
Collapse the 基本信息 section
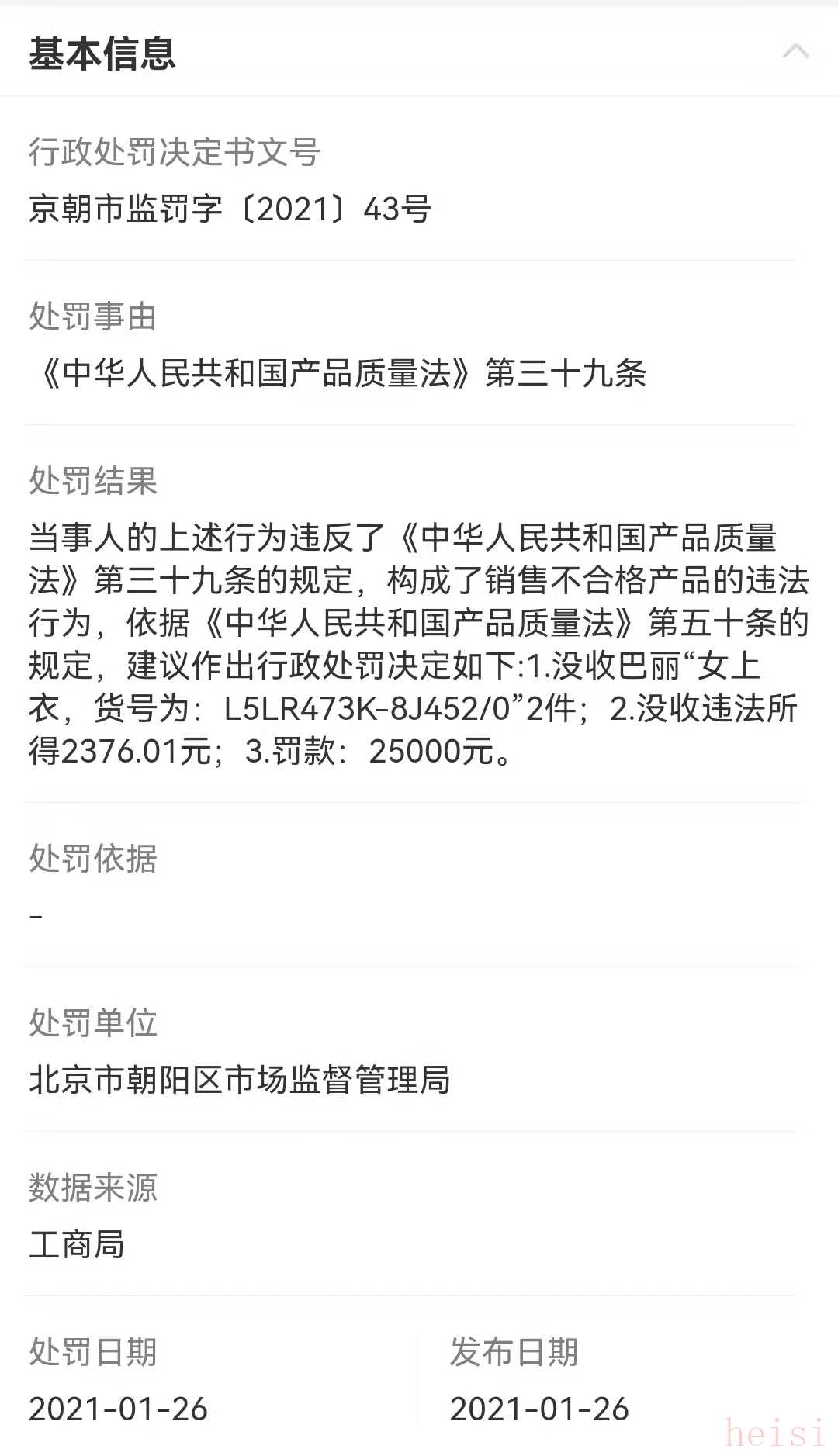click(x=795, y=53)
